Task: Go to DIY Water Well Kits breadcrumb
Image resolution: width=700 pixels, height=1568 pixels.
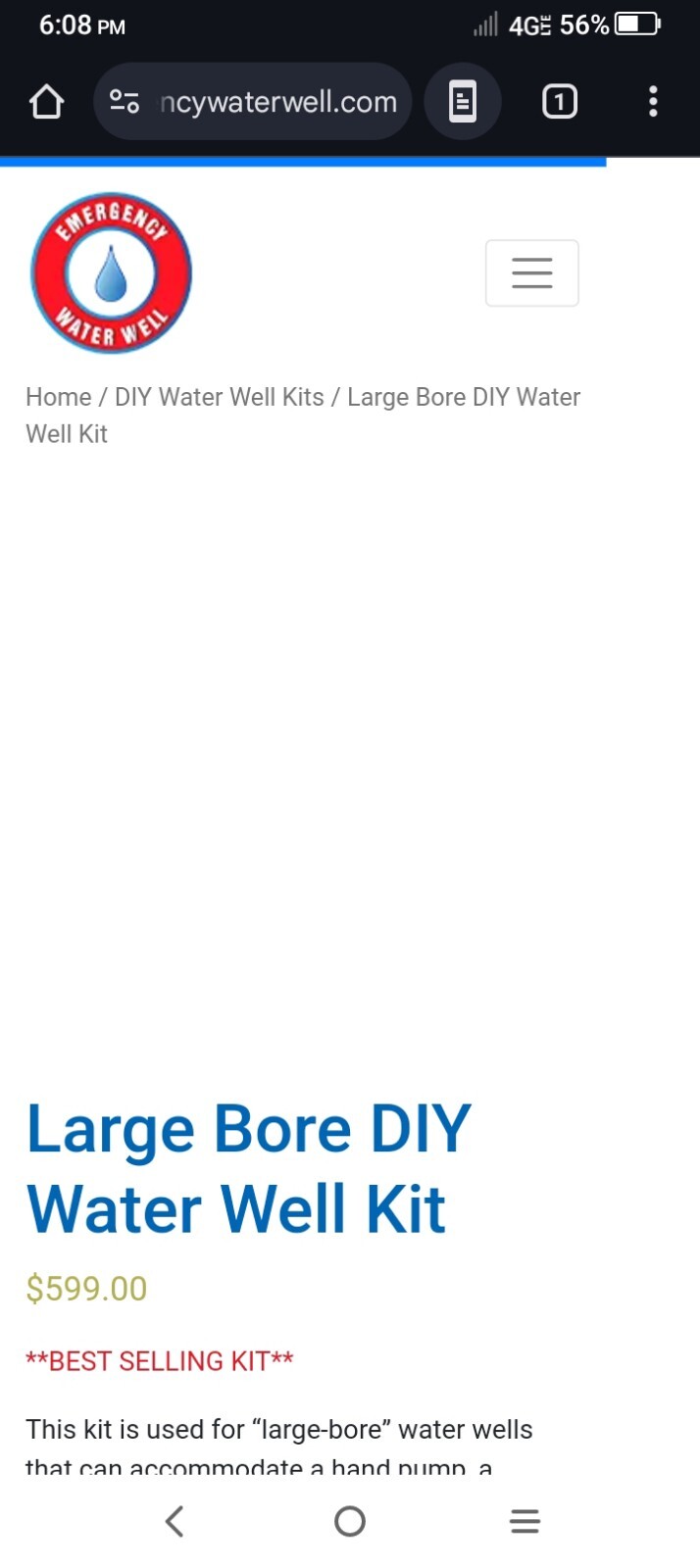Action: 219,397
